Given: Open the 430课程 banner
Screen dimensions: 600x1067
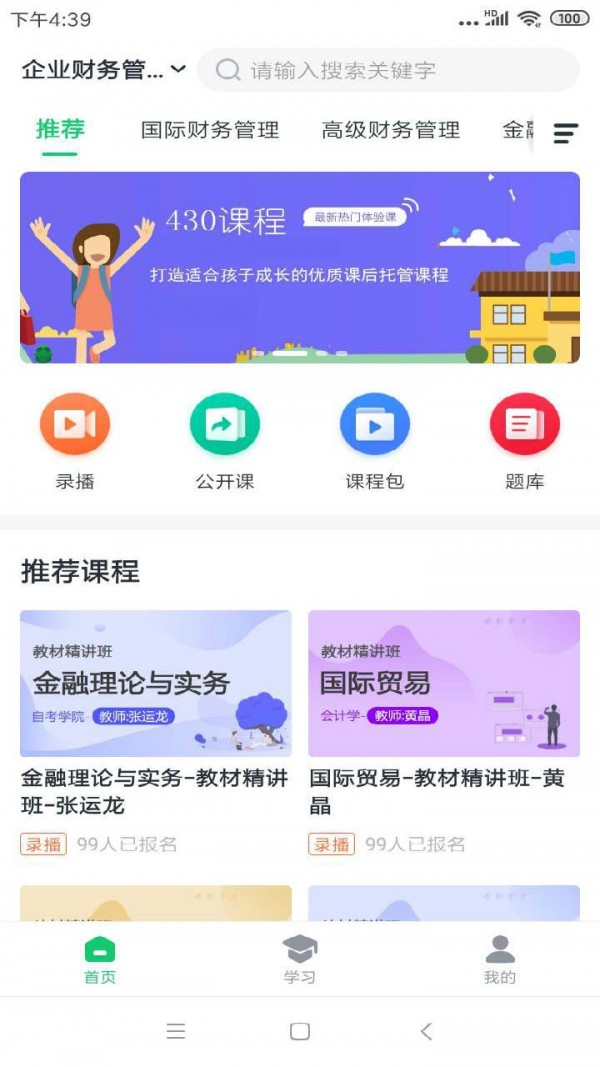Looking at the screenshot, I should [x=300, y=267].
